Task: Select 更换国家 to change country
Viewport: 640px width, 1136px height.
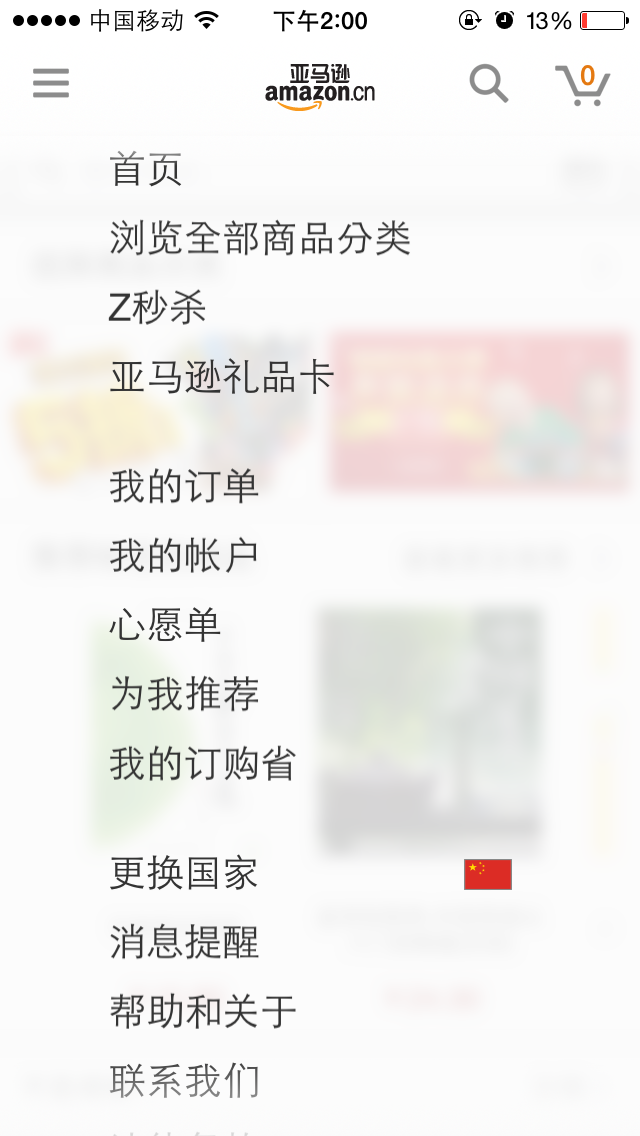Action: tap(184, 873)
